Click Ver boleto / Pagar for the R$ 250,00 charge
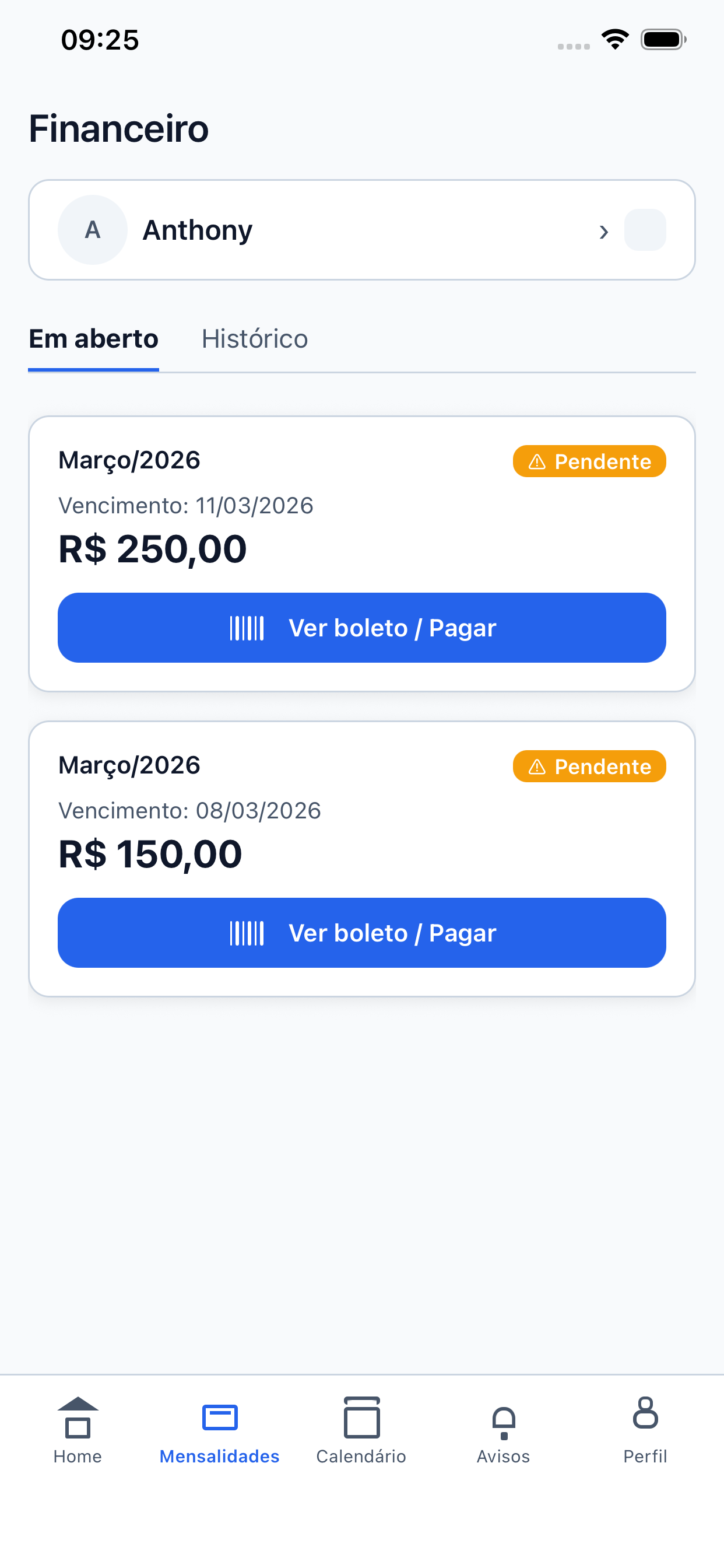The image size is (724, 1568). click(362, 627)
